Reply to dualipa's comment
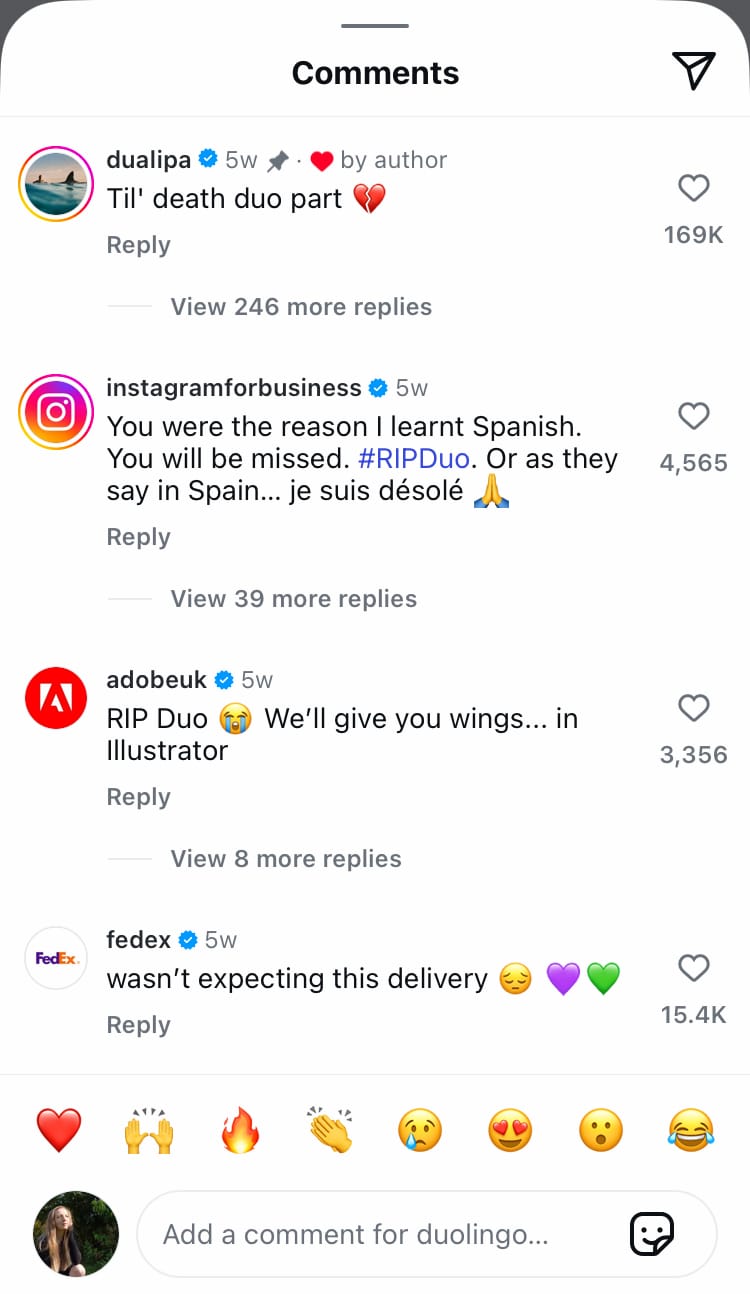 pyautogui.click(x=138, y=245)
